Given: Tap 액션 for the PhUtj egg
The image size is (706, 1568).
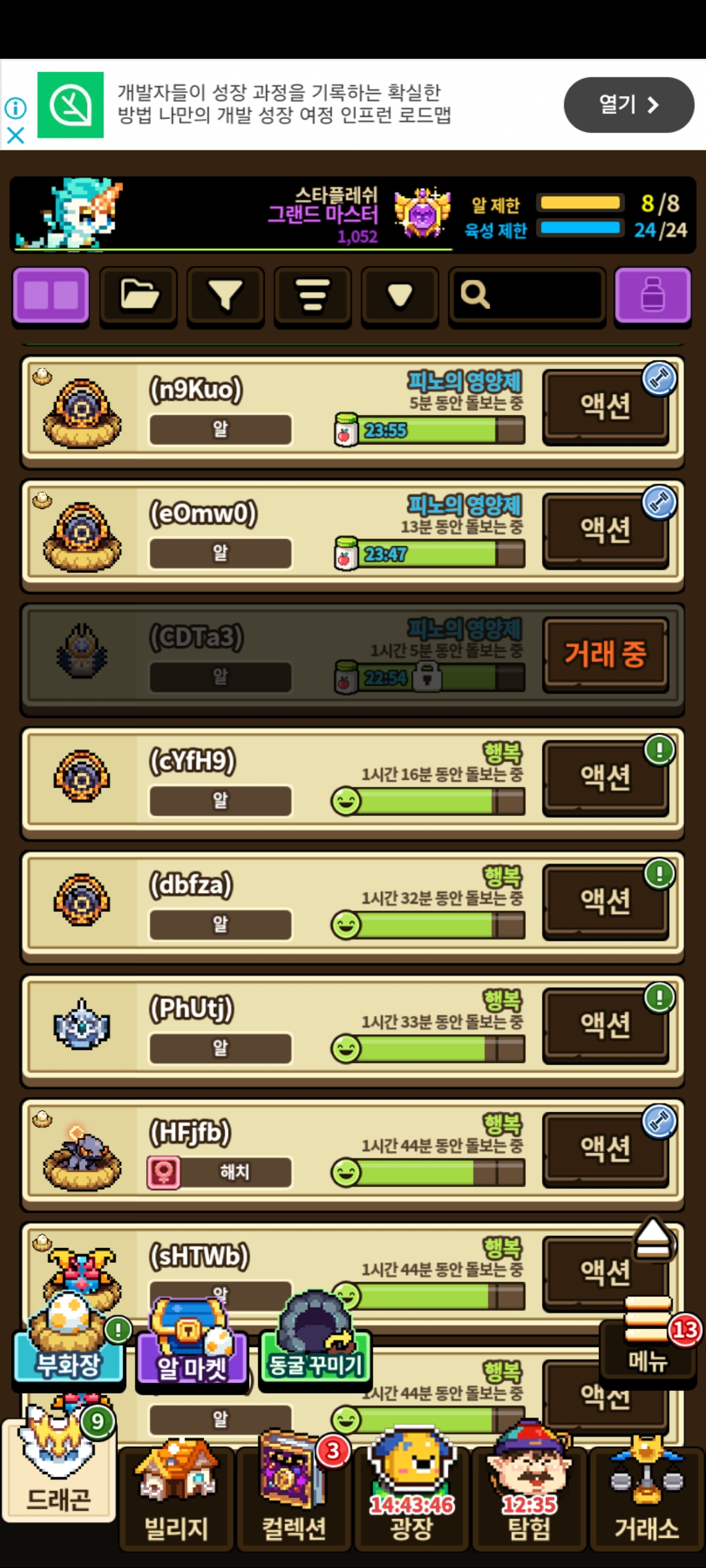Looking at the screenshot, I should (605, 1025).
